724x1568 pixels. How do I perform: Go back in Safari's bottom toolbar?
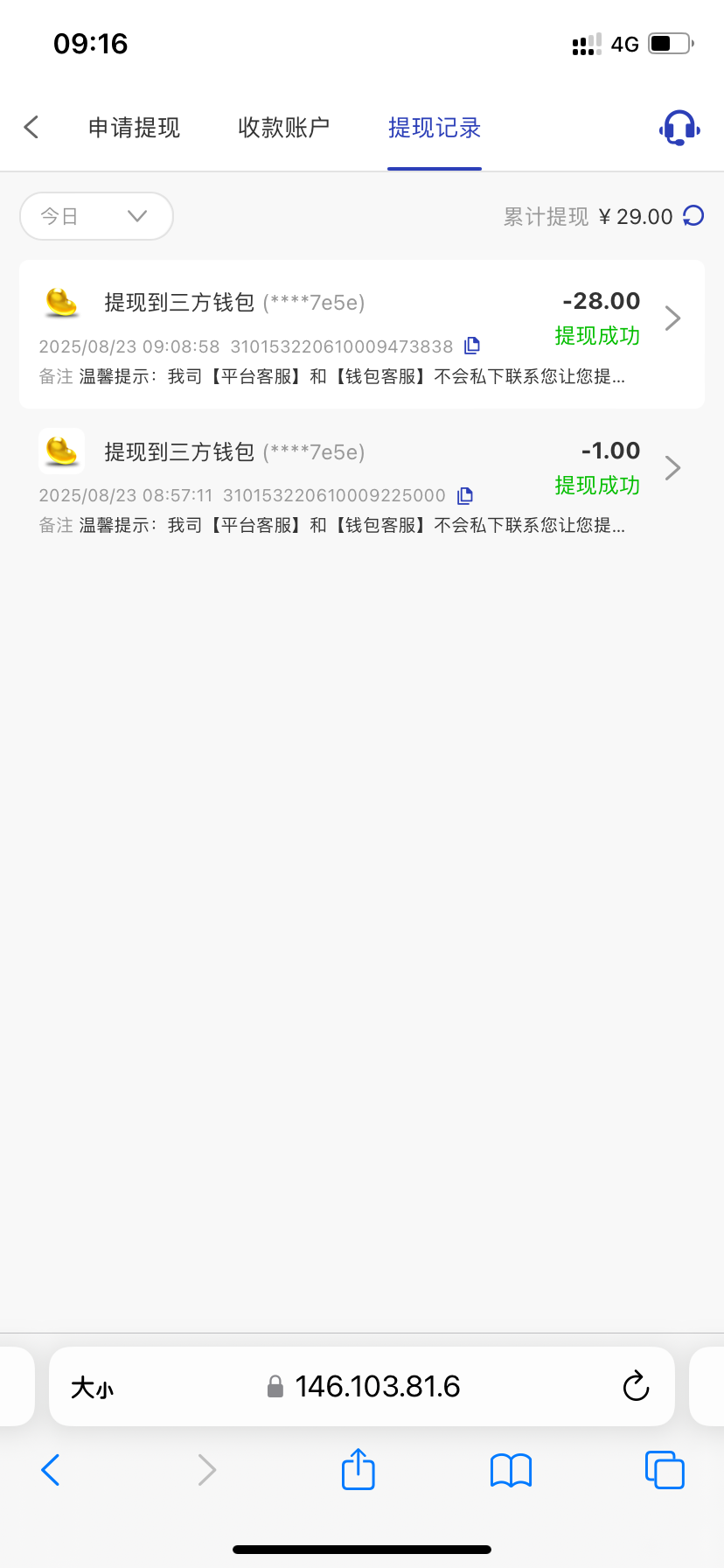(x=51, y=1470)
